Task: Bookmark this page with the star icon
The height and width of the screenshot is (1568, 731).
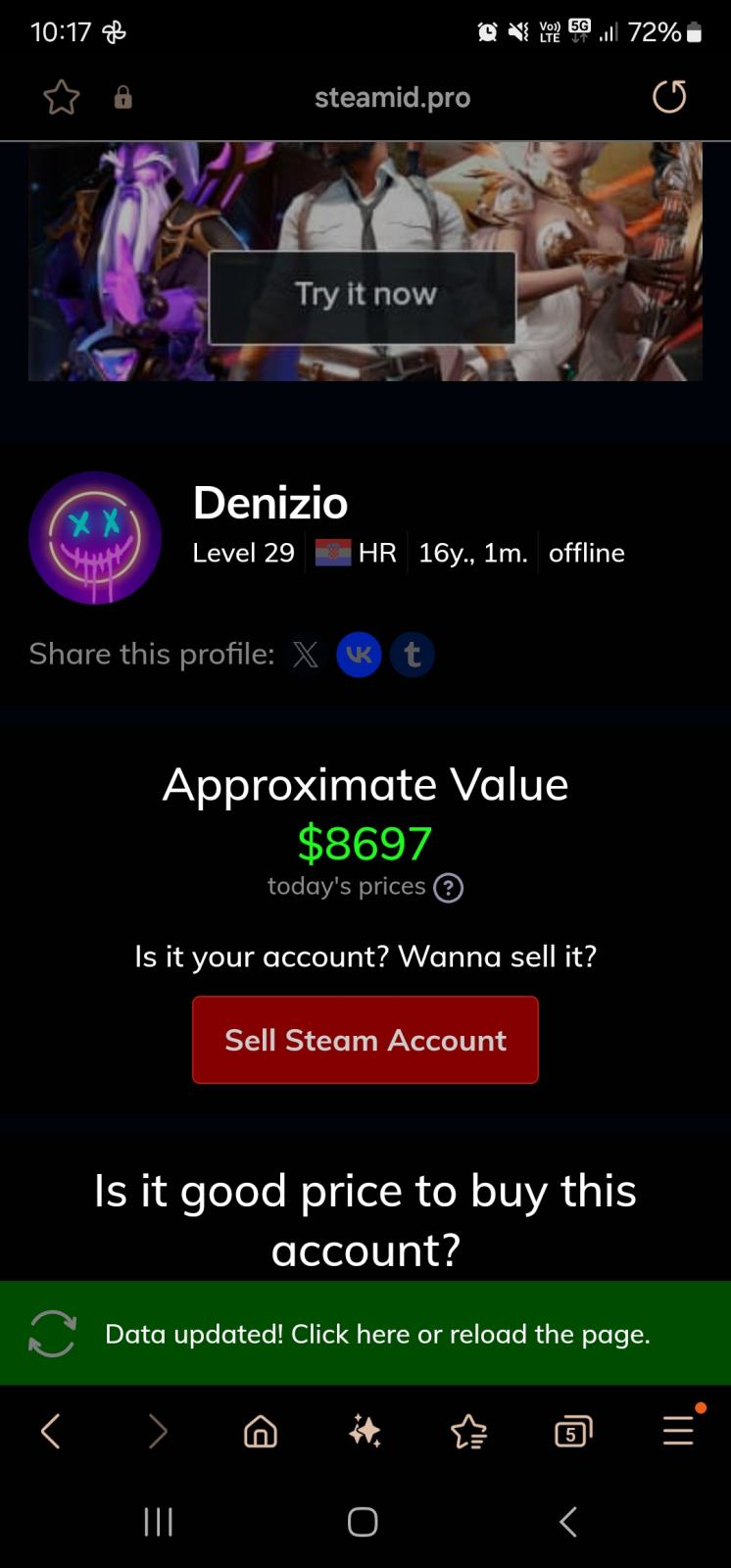Action: pos(61,98)
